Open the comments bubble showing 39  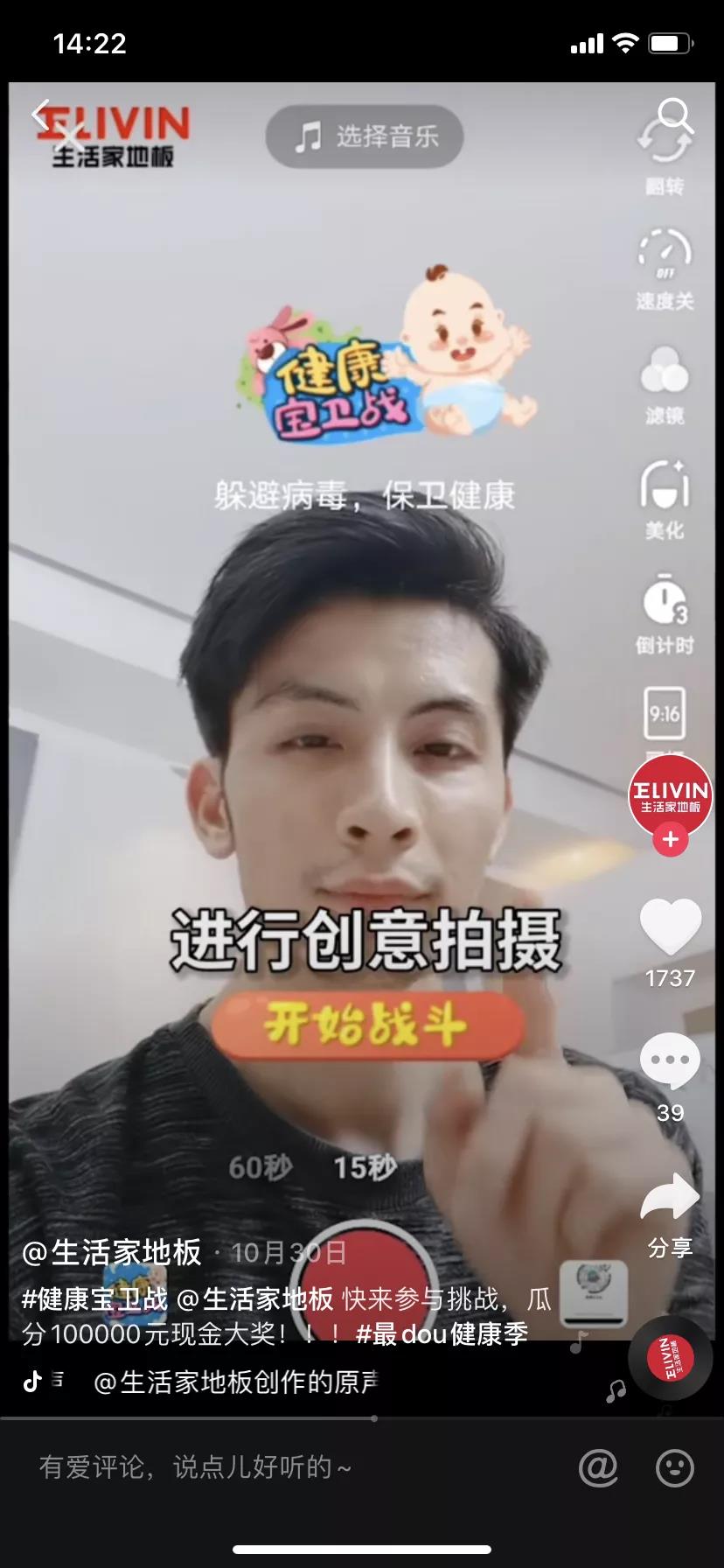pyautogui.click(x=670, y=1060)
